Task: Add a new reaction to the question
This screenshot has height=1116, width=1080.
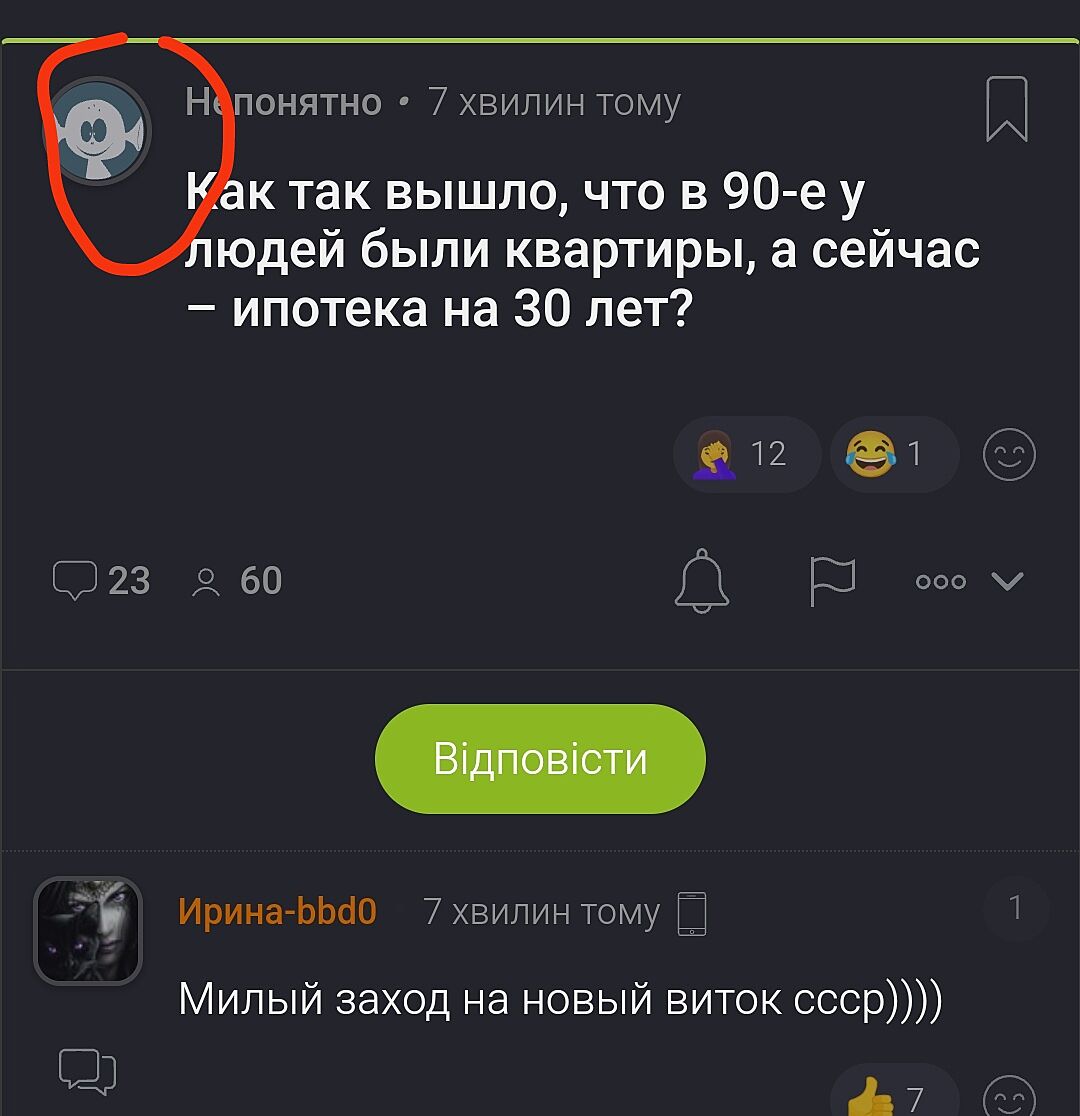Action: 1009,455
